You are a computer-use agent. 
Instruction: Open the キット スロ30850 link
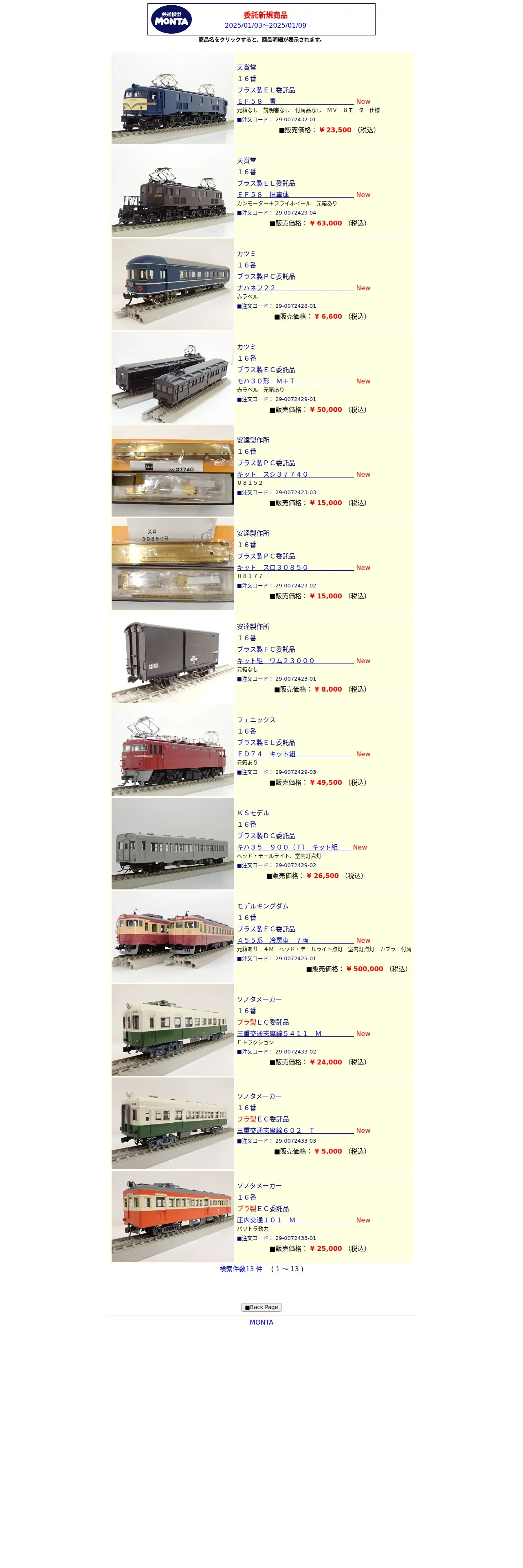coord(295,567)
